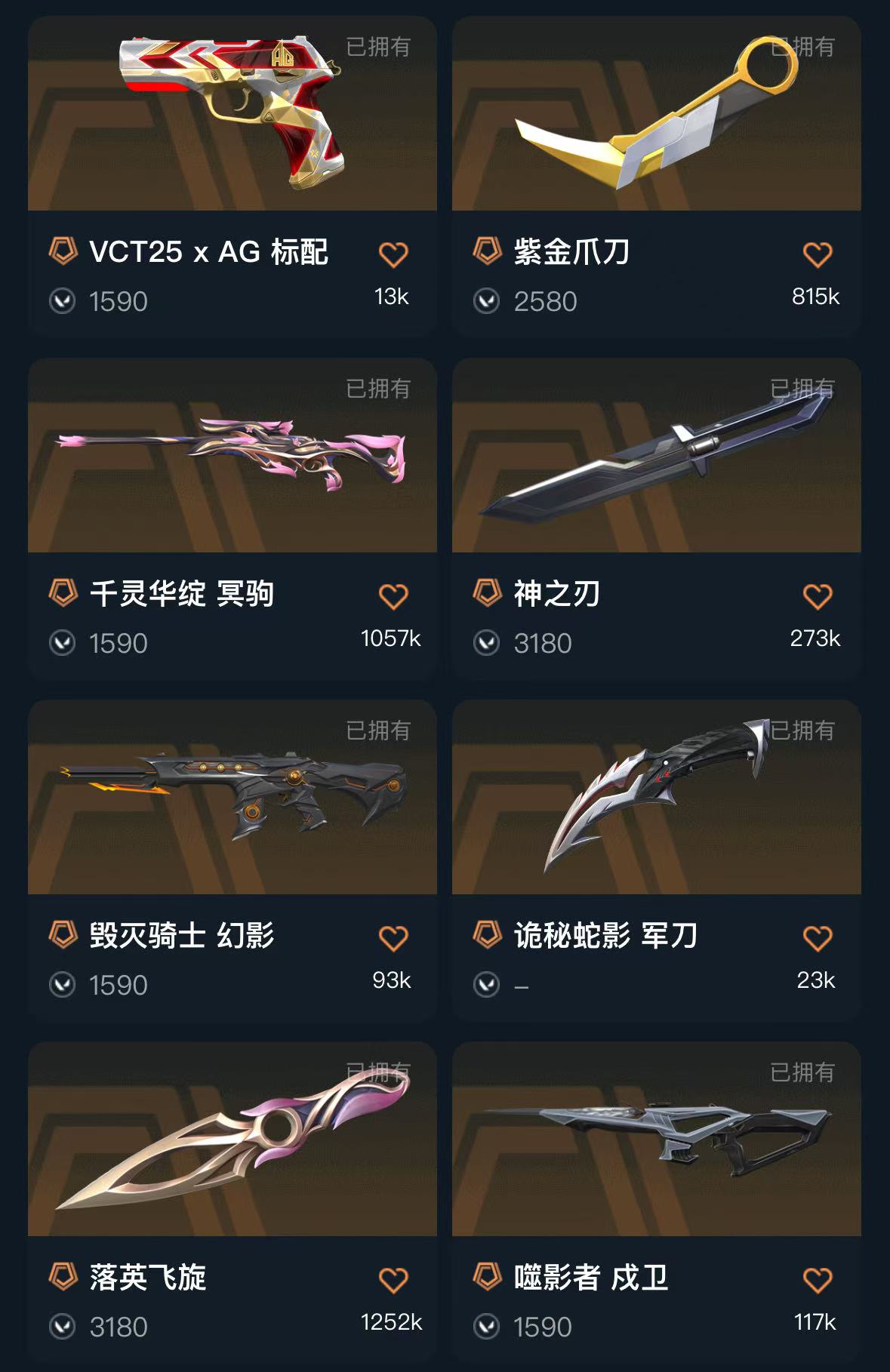Like the 落英飞旋 skin

(x=393, y=1281)
